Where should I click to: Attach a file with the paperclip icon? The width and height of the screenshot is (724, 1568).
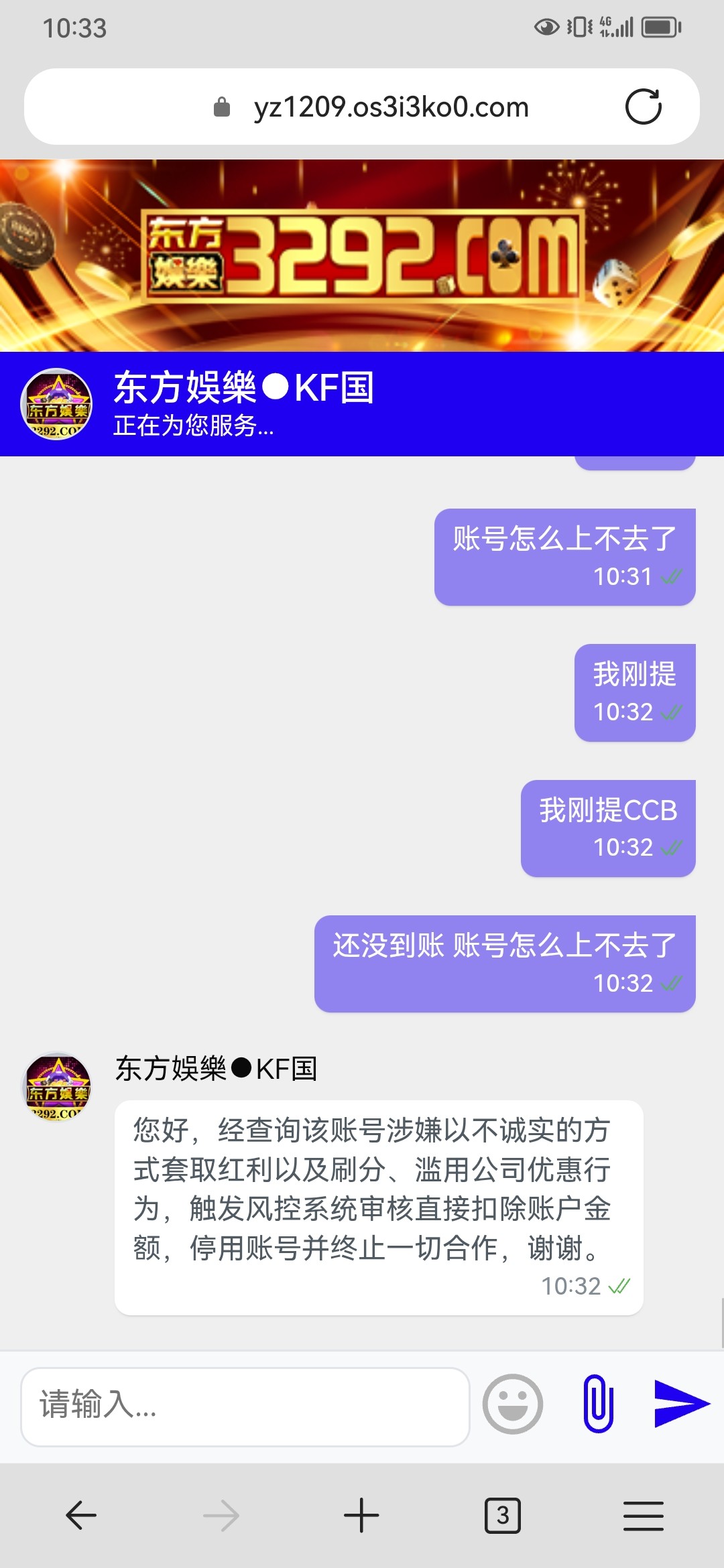pyautogui.click(x=598, y=1404)
